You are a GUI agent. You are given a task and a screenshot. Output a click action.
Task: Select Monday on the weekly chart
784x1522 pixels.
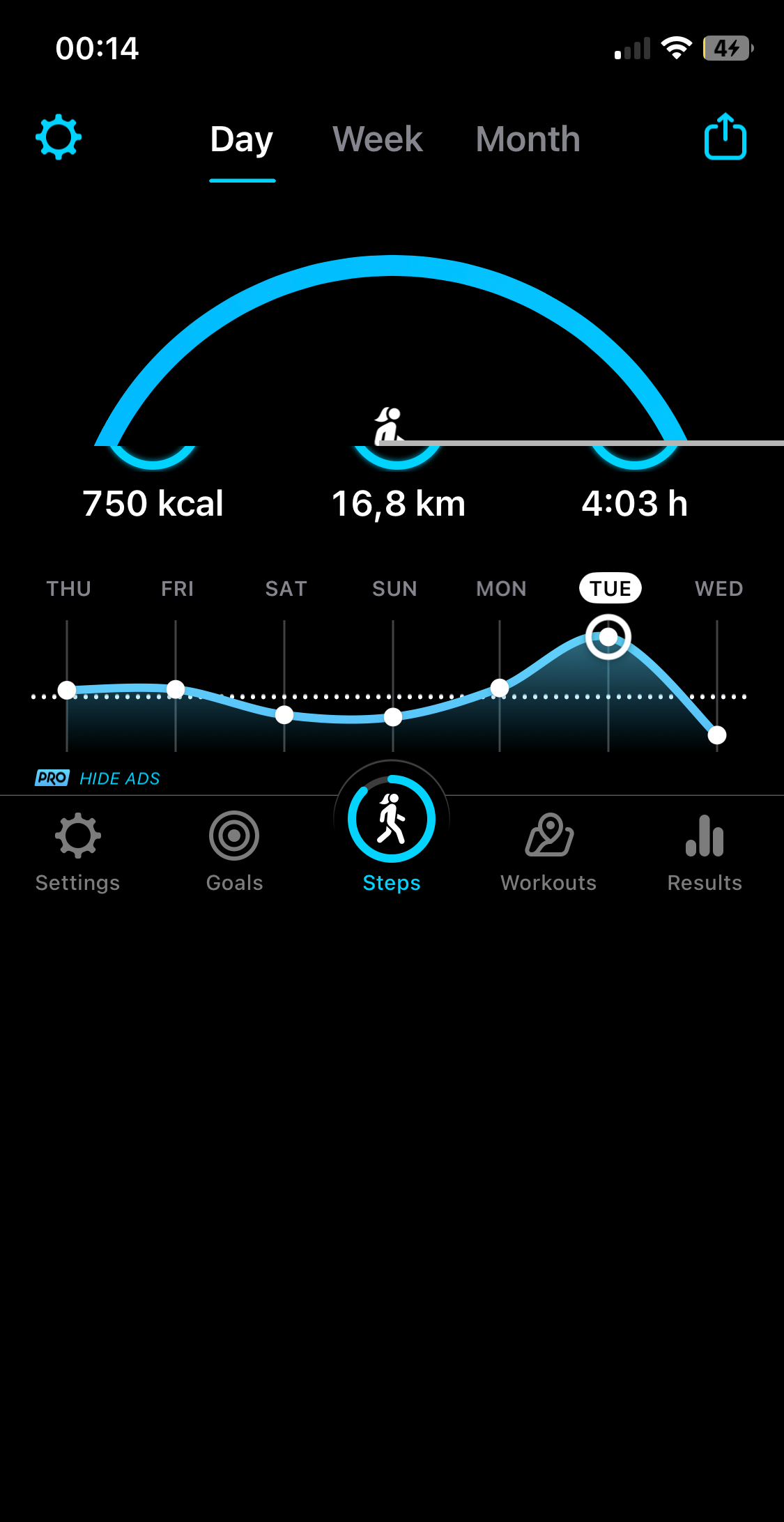(501, 589)
